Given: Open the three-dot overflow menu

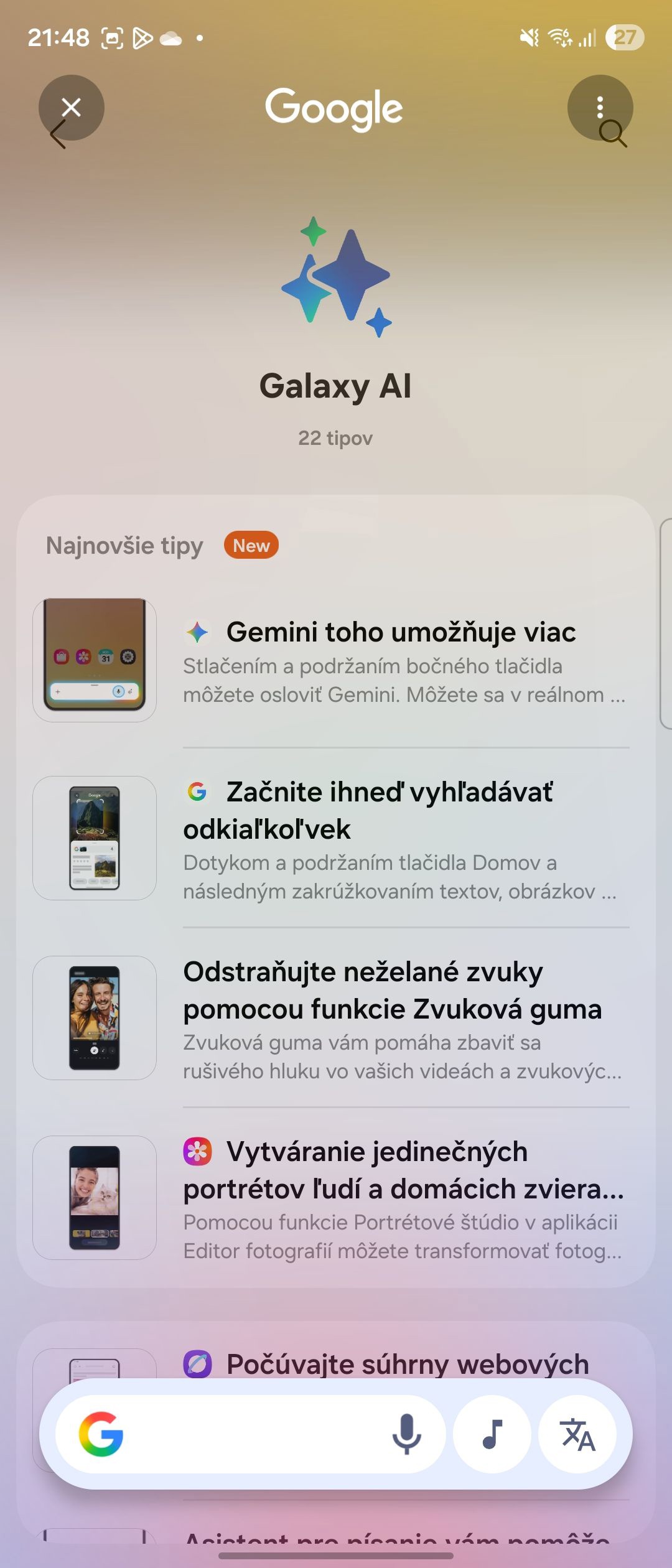Looking at the screenshot, I should pos(600,108).
